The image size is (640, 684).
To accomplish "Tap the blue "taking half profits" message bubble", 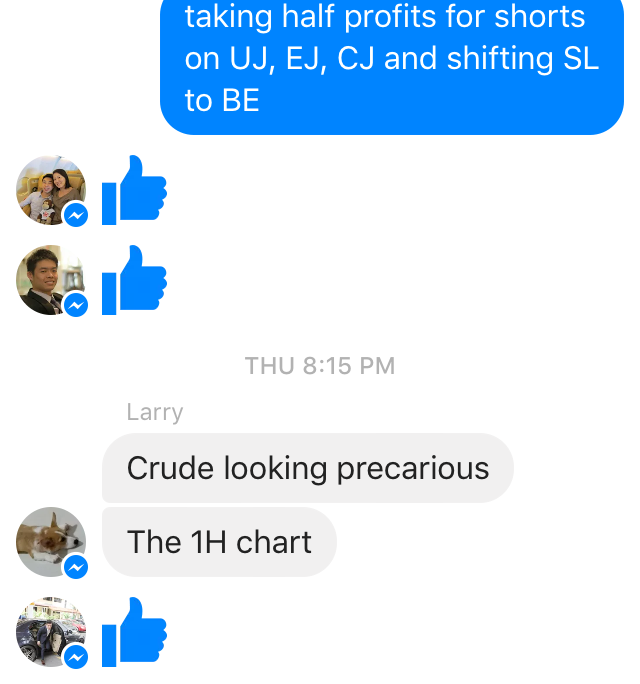I will click(x=391, y=62).
